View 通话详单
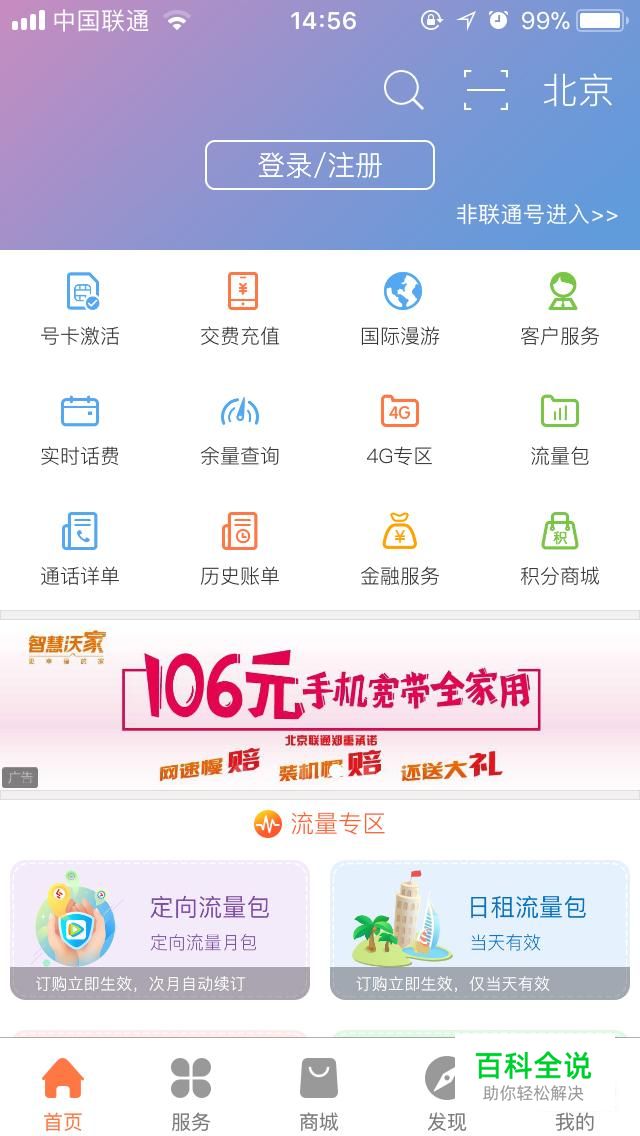 (80, 549)
